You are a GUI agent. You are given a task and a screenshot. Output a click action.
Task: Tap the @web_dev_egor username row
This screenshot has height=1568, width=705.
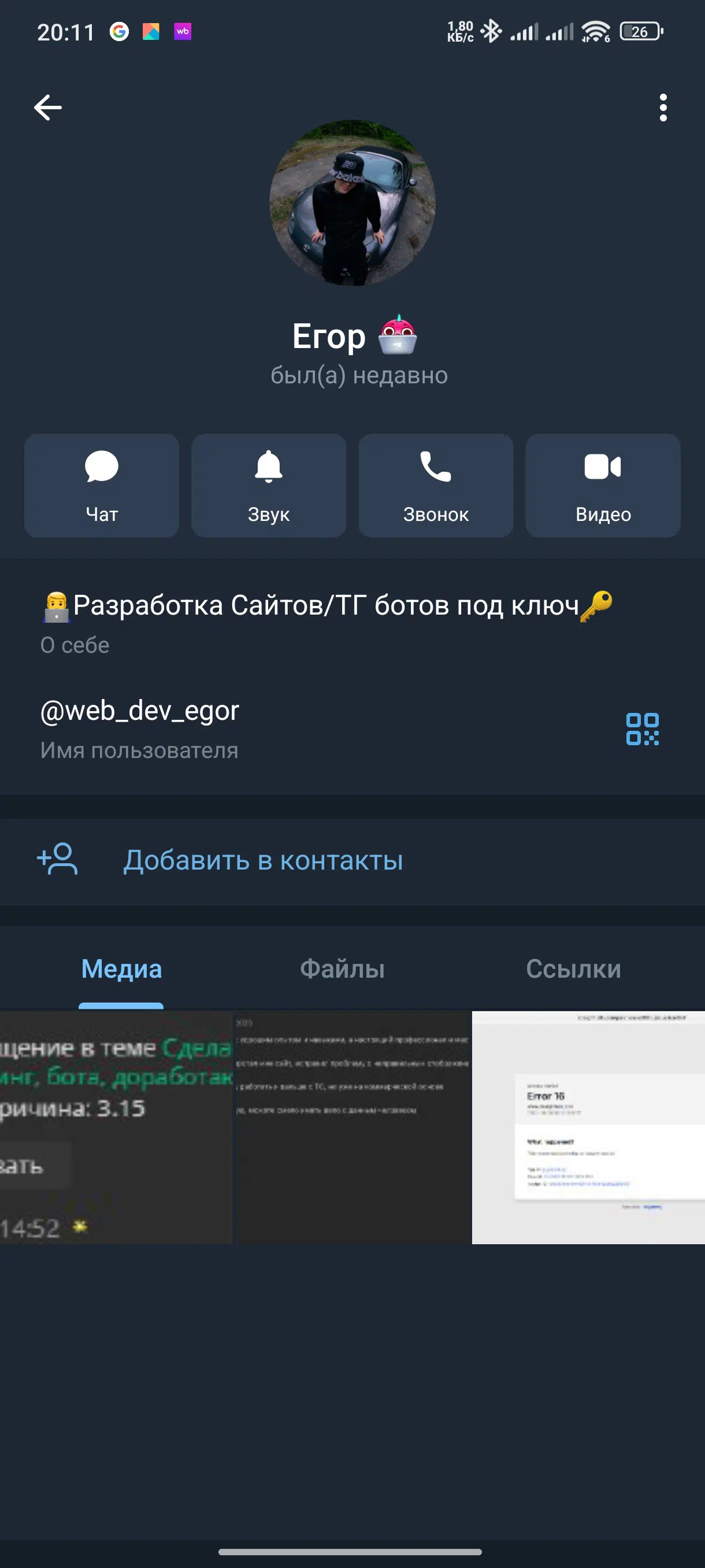click(x=243, y=728)
